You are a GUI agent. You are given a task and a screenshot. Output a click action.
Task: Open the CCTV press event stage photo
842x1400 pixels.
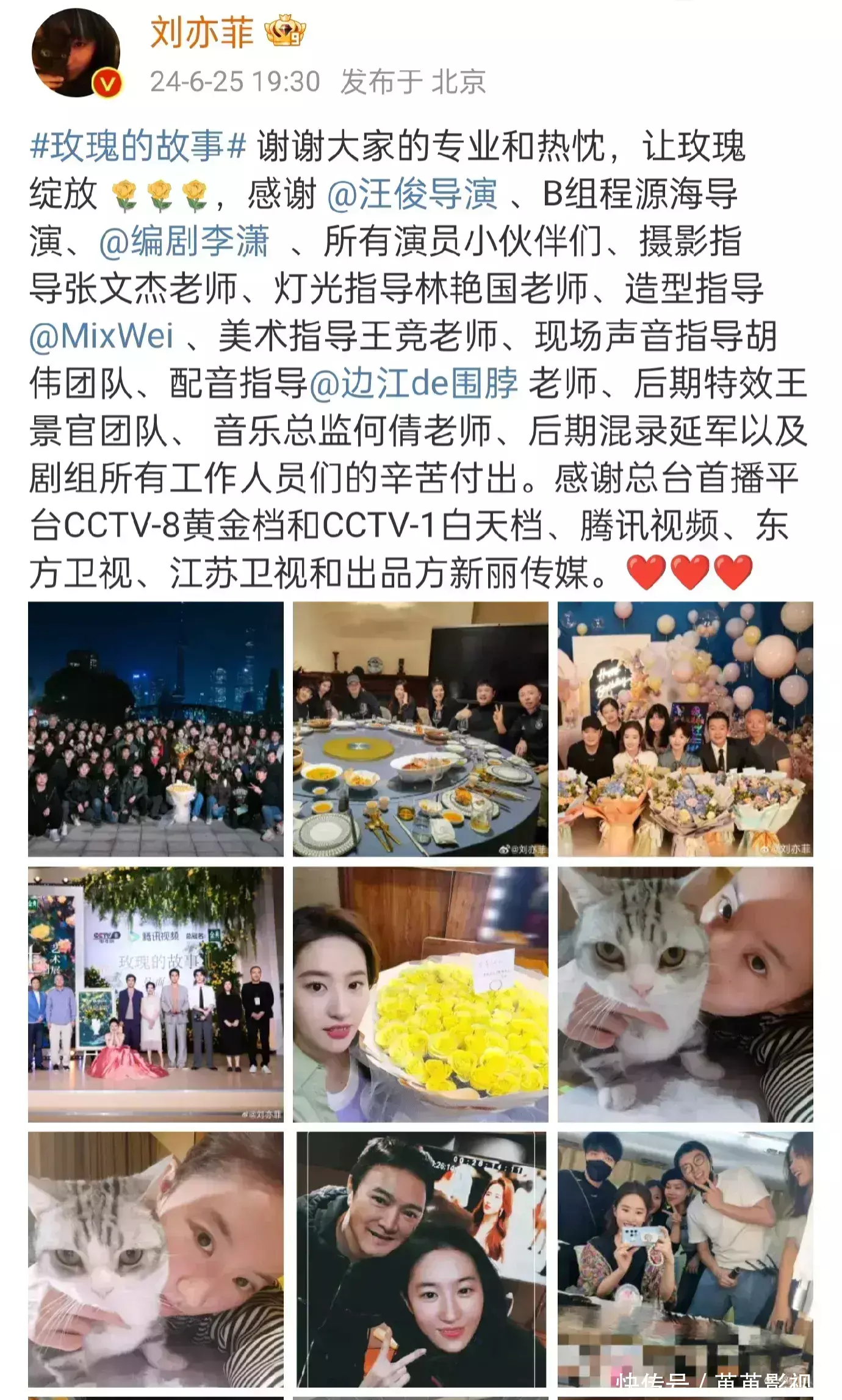(156, 994)
